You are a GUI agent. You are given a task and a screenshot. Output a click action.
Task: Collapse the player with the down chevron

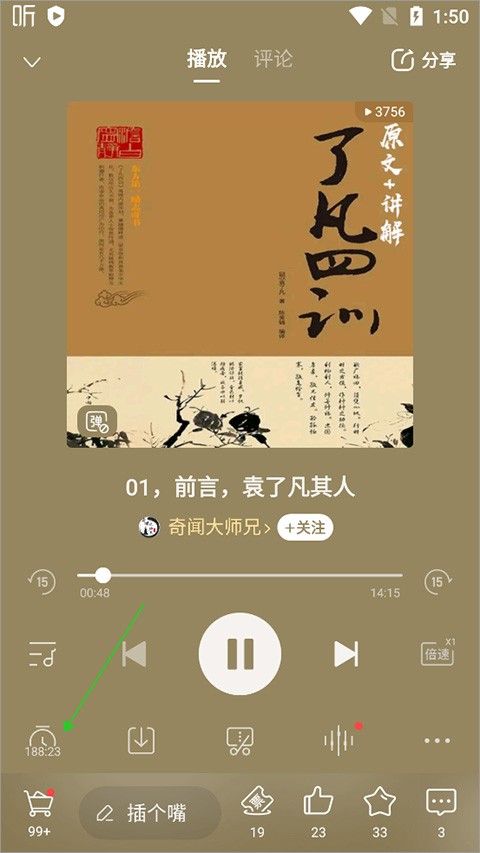[32, 61]
